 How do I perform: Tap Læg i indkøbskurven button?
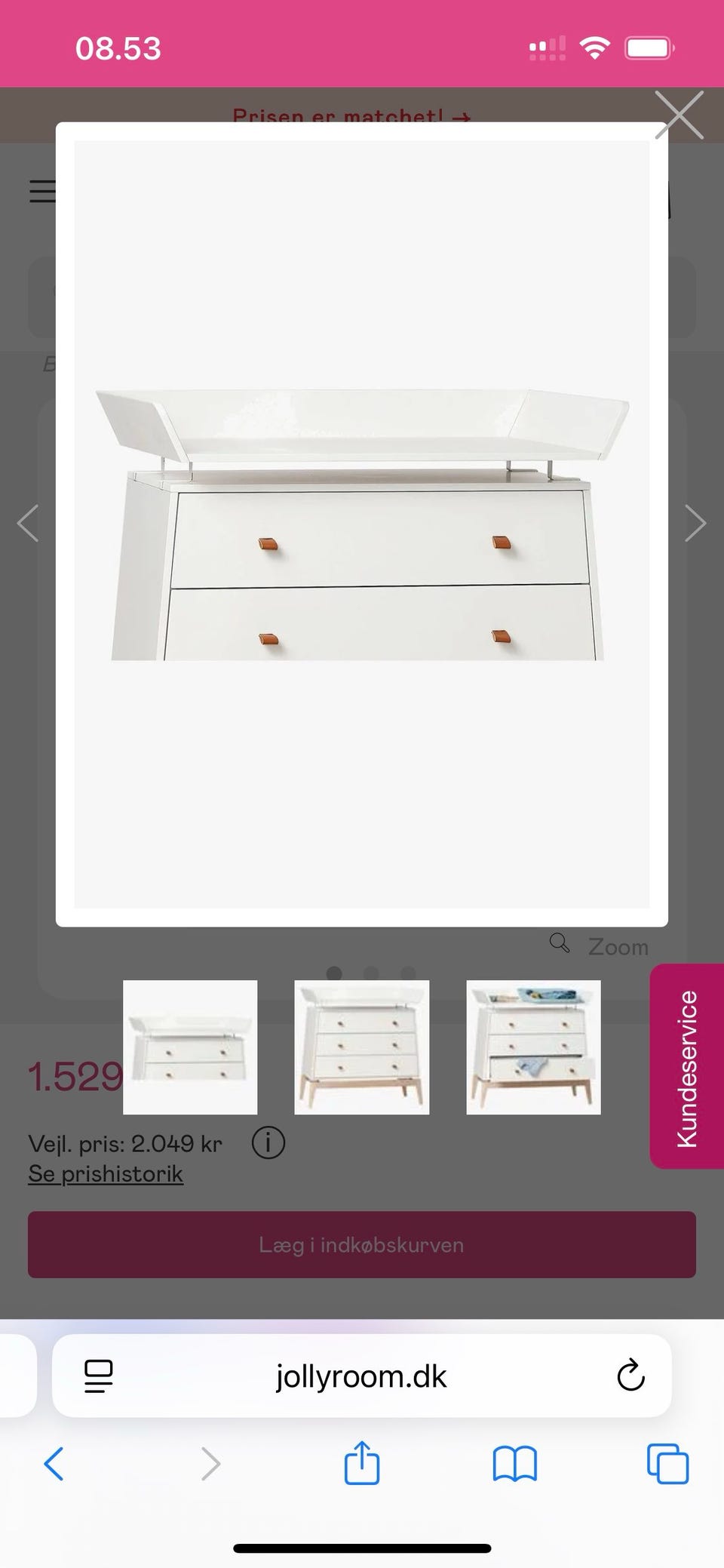coord(361,1244)
